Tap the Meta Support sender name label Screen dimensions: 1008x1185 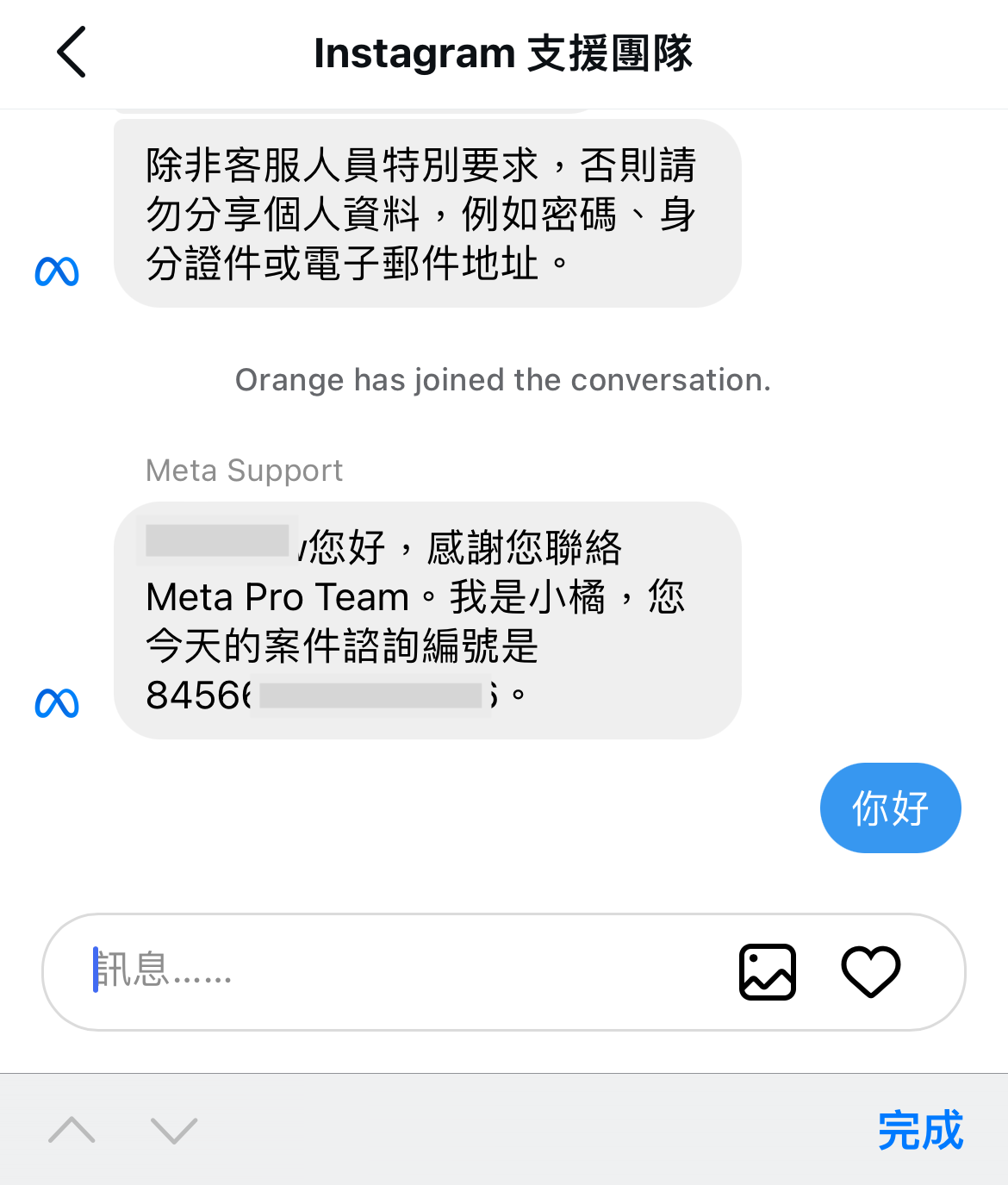[243, 470]
